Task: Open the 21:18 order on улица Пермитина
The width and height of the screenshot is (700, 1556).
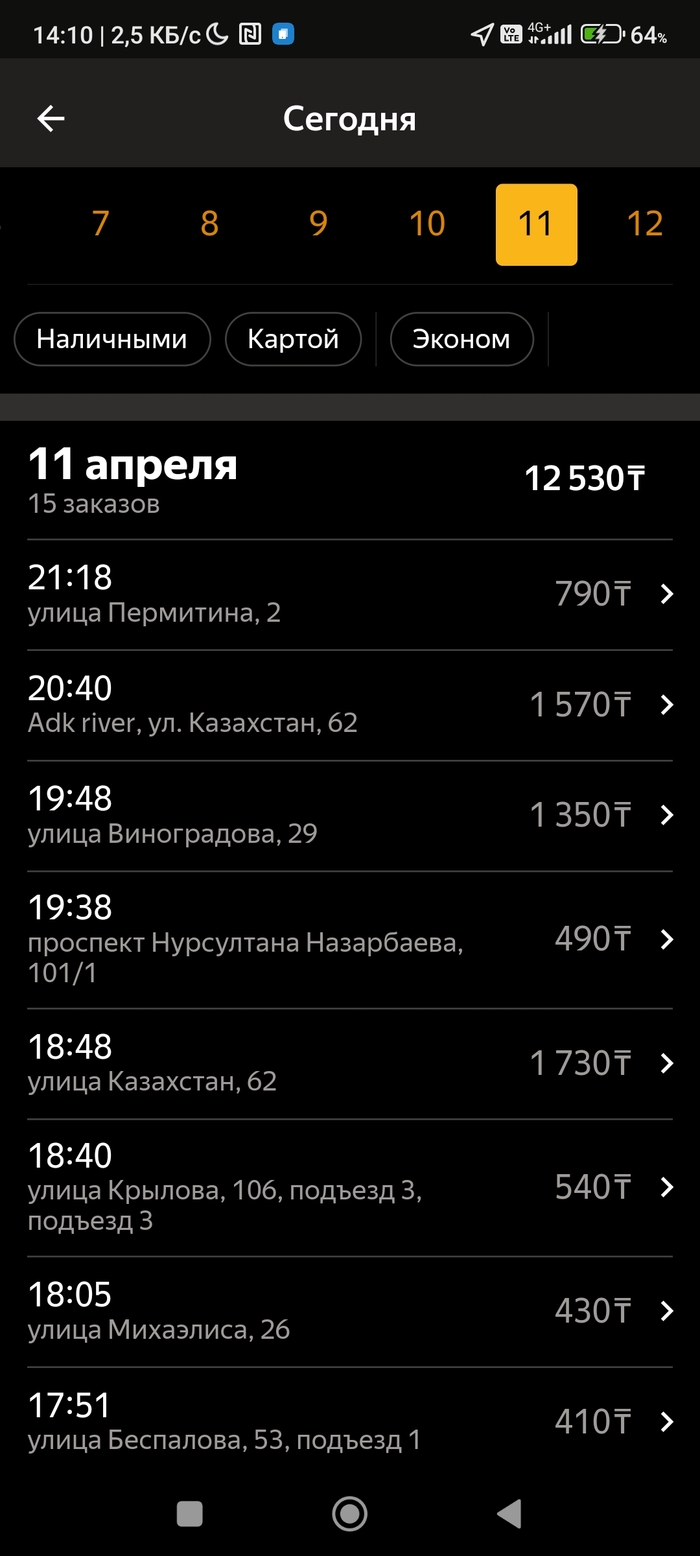Action: coord(350,595)
